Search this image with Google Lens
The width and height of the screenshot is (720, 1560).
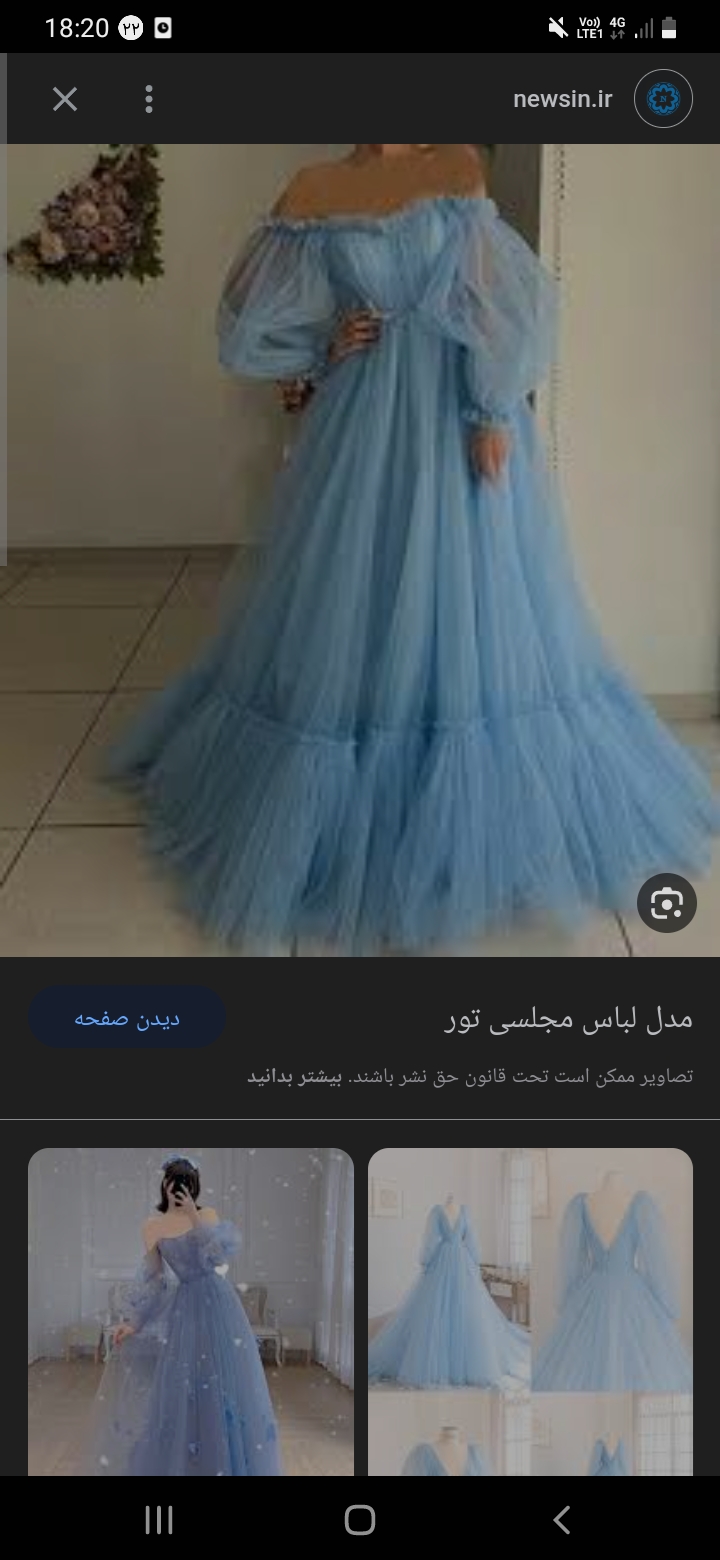tap(666, 904)
